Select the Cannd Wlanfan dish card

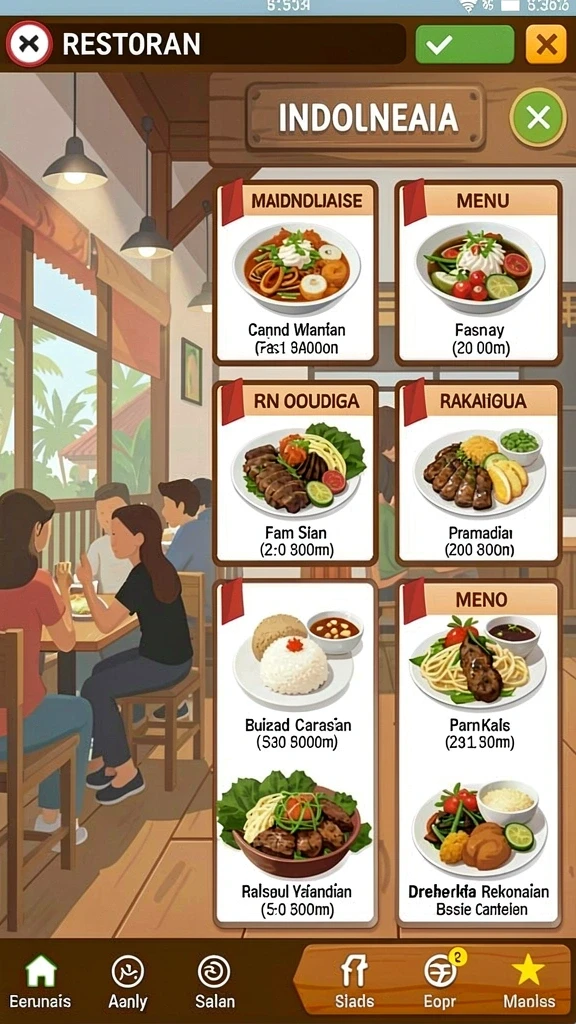[296, 272]
